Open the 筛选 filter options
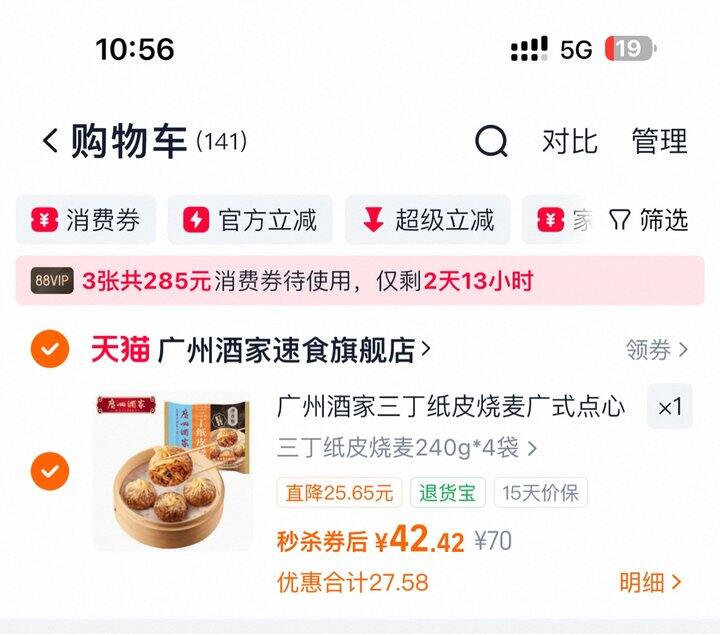Screen dimensions: 720x635 (x=648, y=219)
